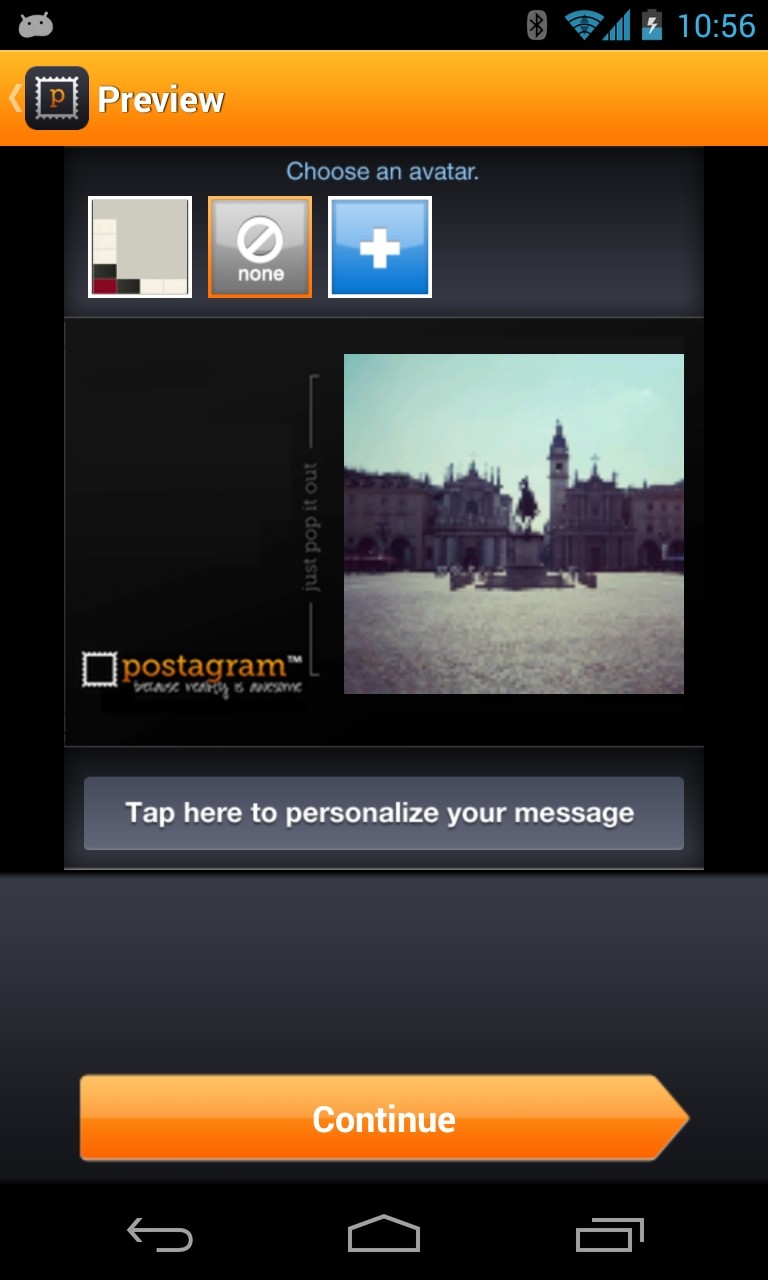
Task: Open the postcard photo preview
Action: 514,524
